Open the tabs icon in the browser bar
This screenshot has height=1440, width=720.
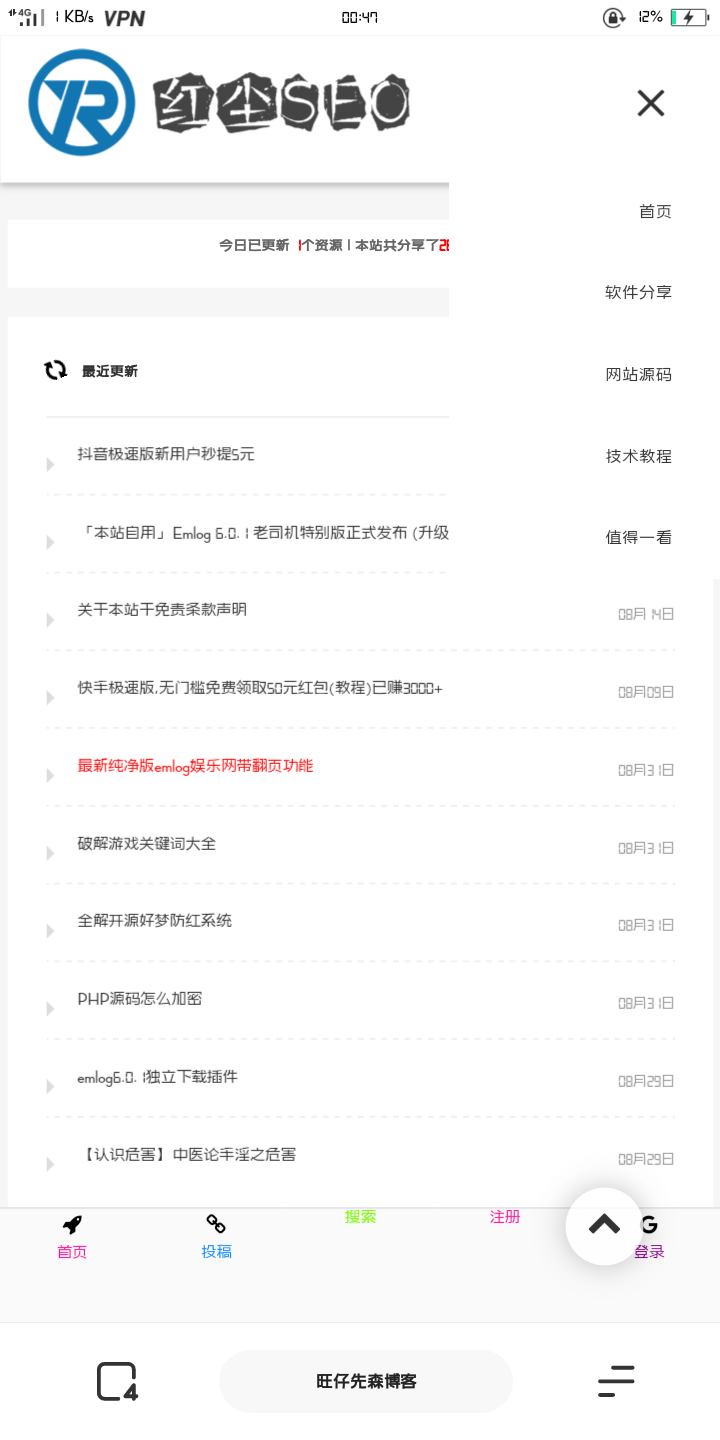click(117, 1381)
